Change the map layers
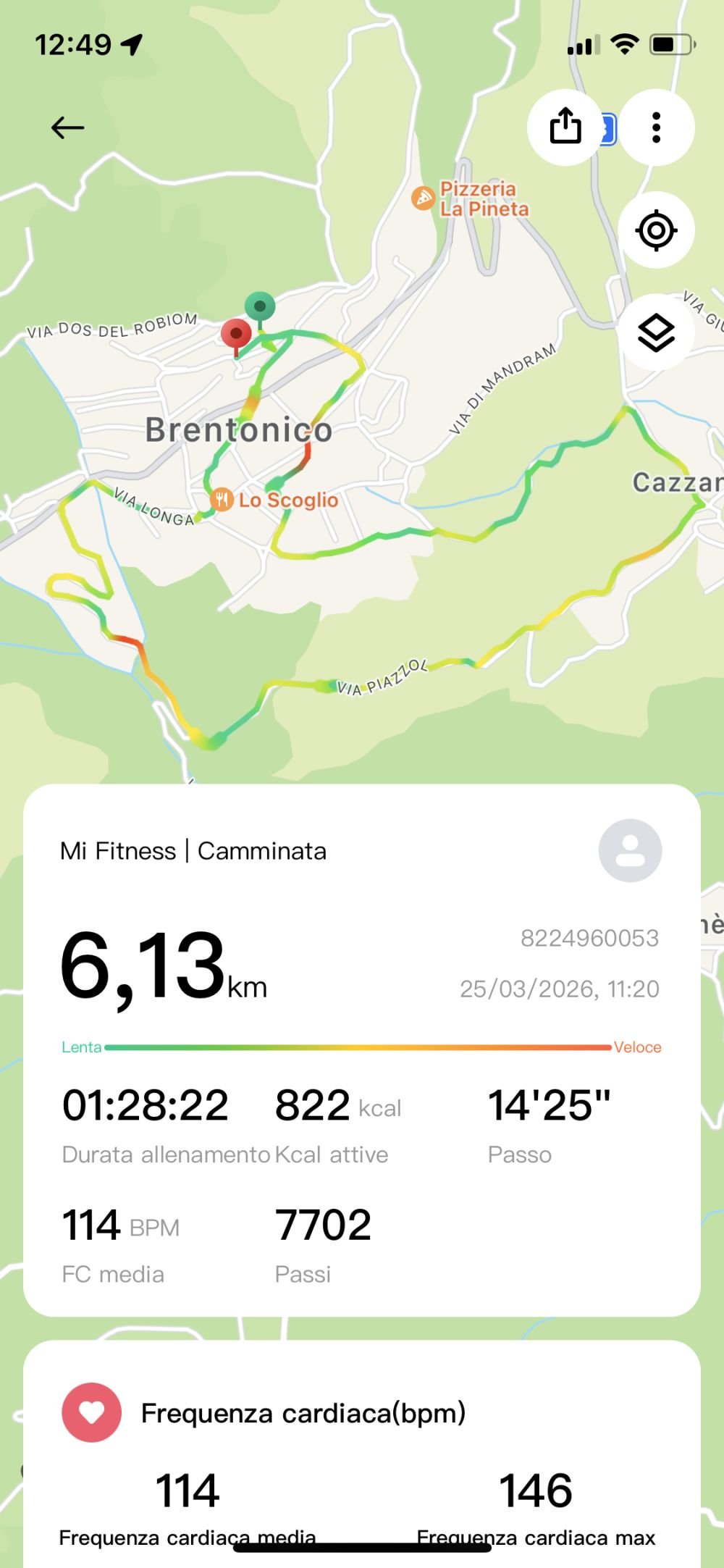Image resolution: width=724 pixels, height=1568 pixels. (656, 333)
